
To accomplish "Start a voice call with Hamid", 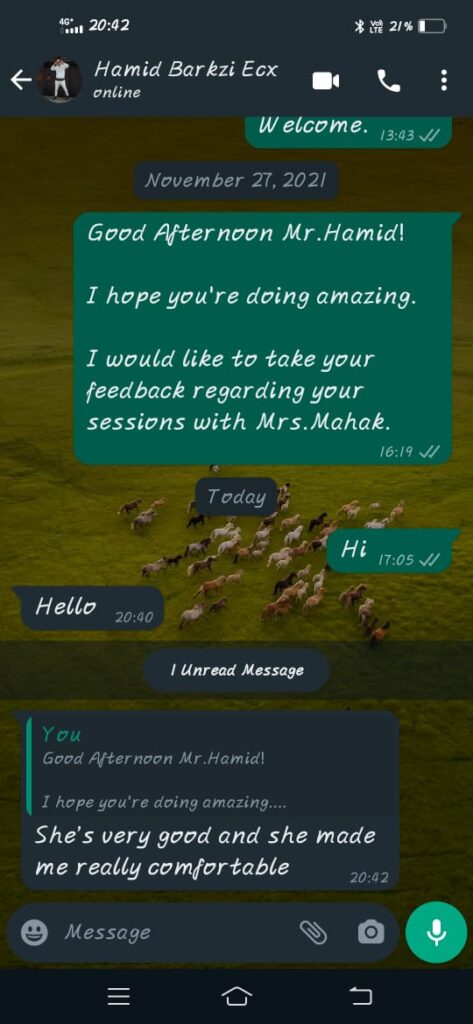I will [389, 80].
